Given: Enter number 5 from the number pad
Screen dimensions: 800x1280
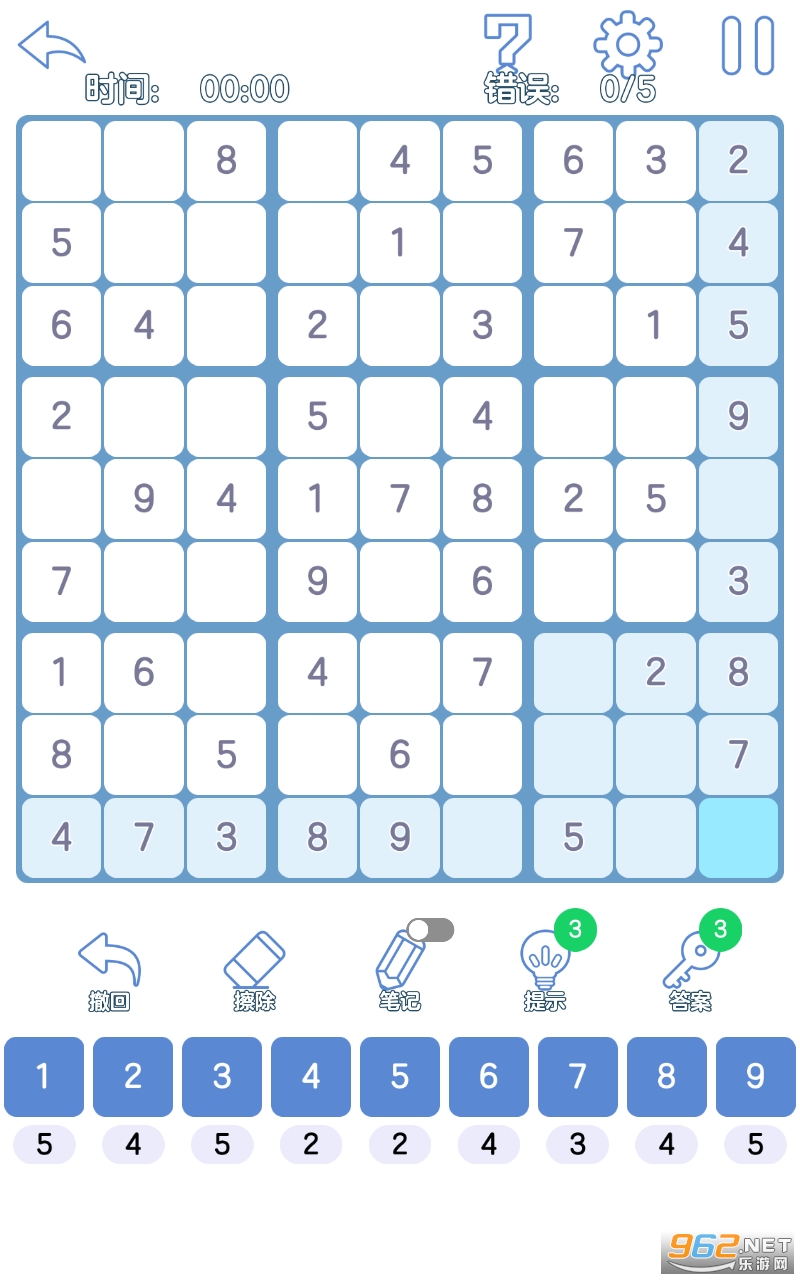Looking at the screenshot, I should [x=400, y=1077].
